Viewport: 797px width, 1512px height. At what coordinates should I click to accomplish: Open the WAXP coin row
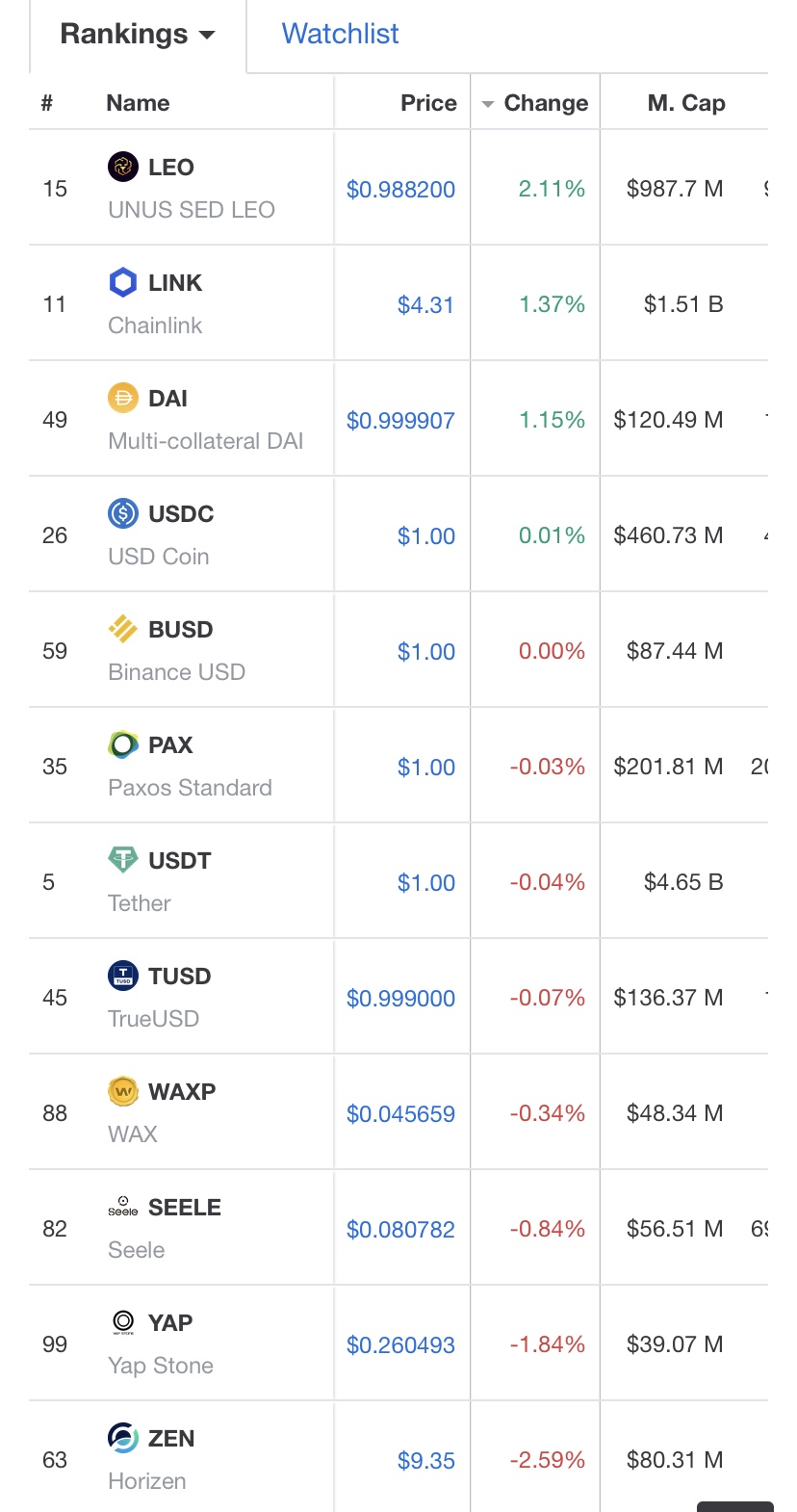pyautogui.click(x=182, y=1092)
